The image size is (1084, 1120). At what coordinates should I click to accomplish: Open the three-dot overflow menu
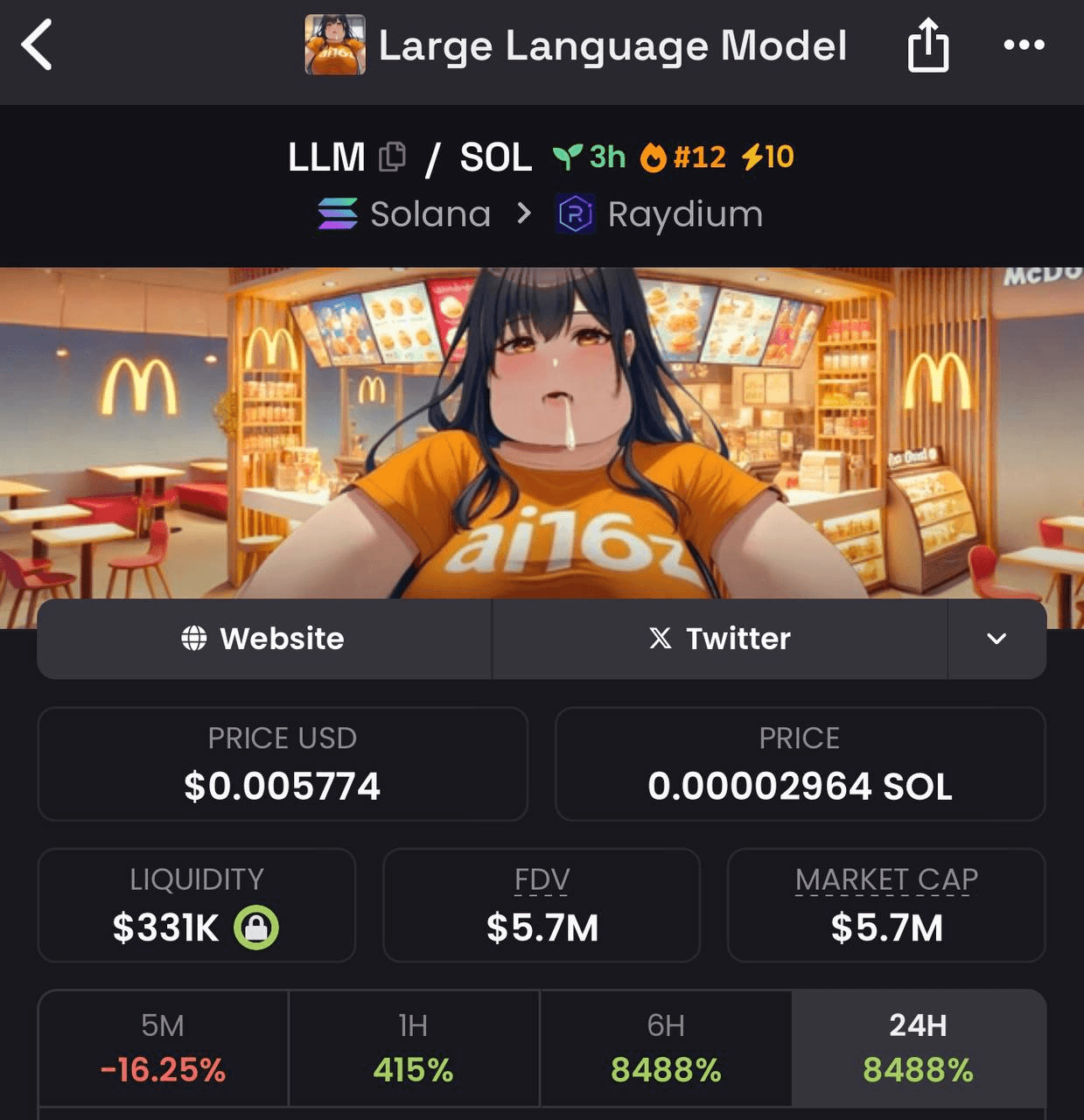pos(1024,45)
